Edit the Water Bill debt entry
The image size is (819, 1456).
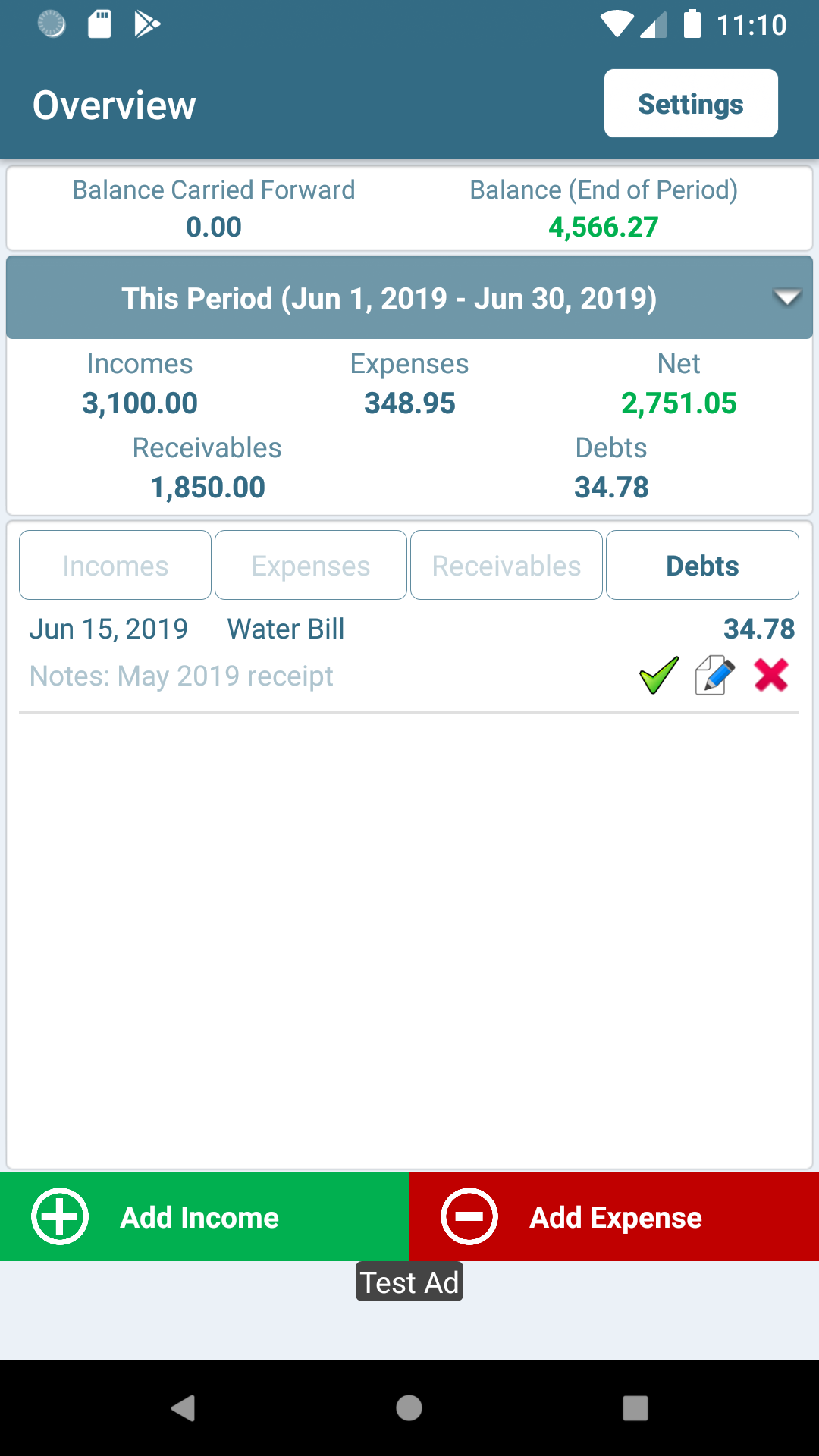[713, 676]
